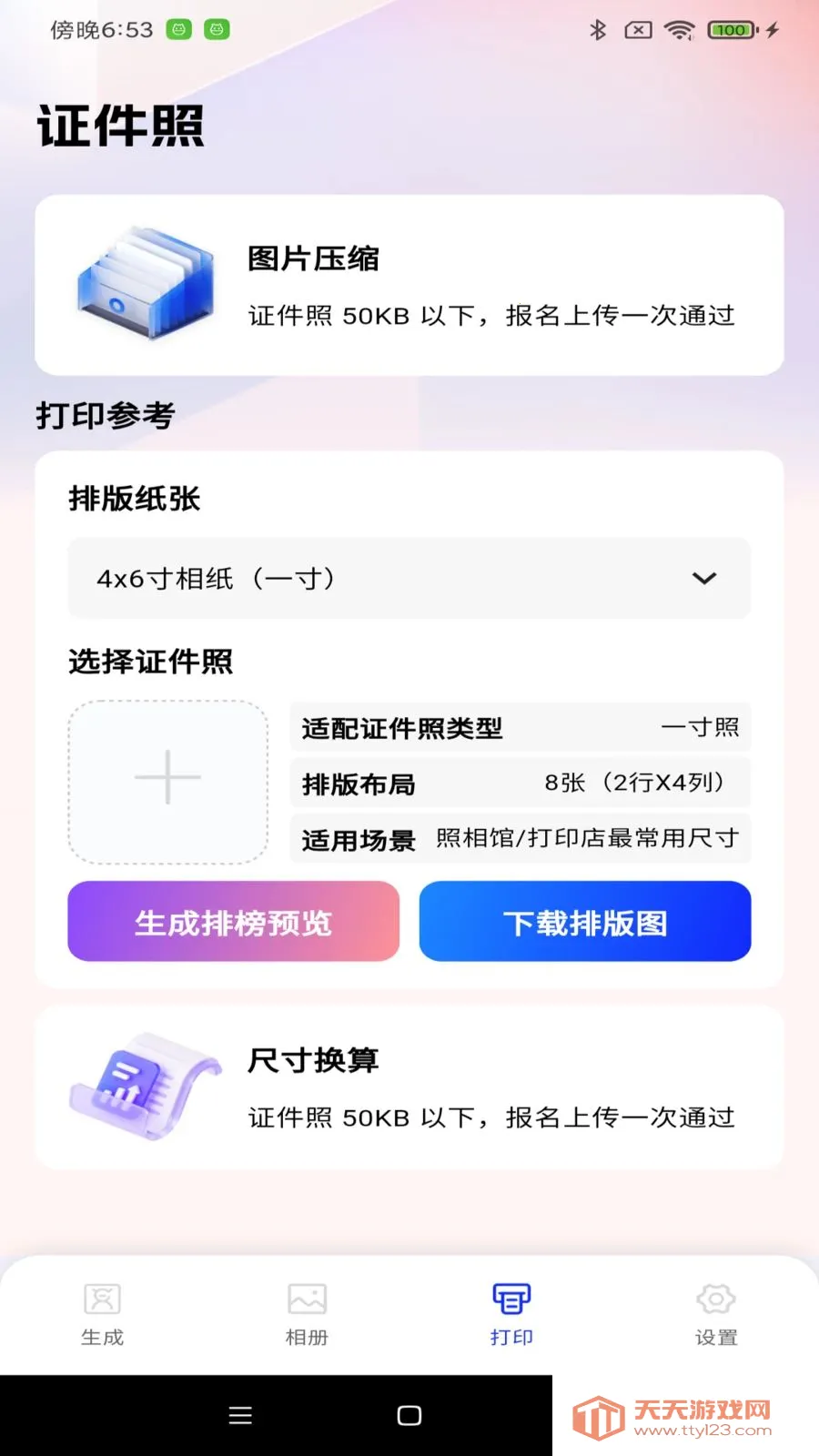Add an ID photo with the plus box
The image size is (819, 1456).
point(168,781)
